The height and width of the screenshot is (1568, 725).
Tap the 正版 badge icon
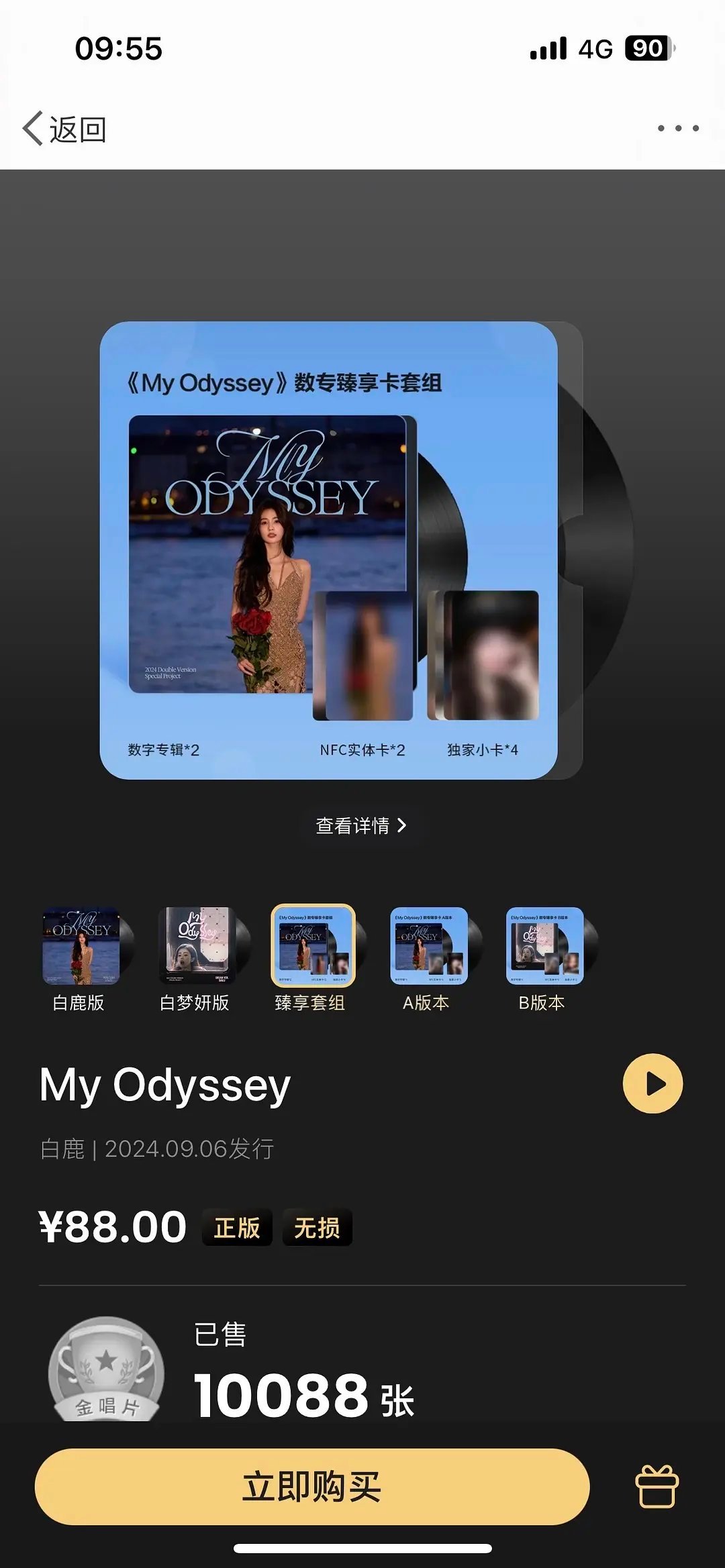[236, 1226]
